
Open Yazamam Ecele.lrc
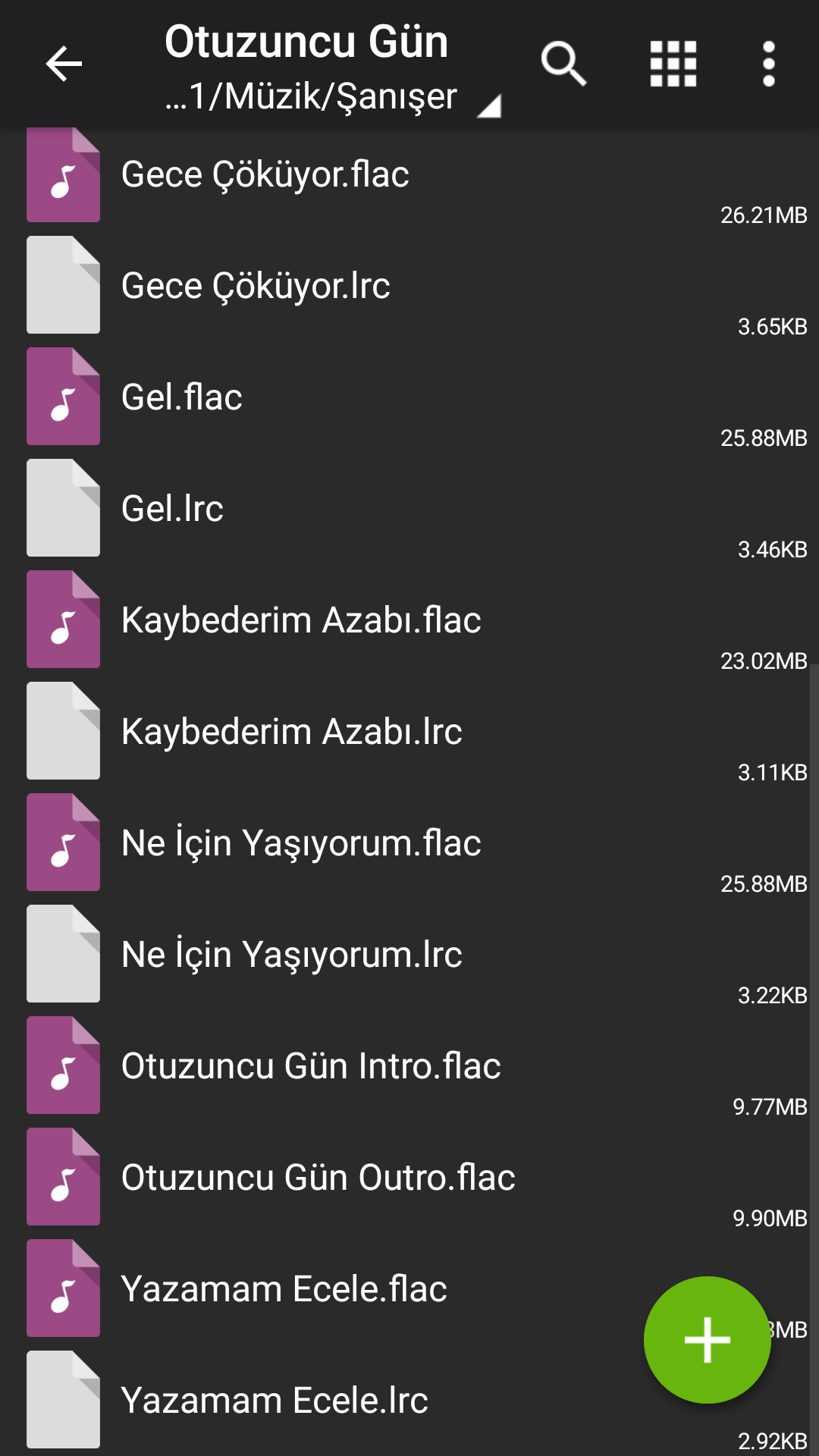coord(275,1401)
